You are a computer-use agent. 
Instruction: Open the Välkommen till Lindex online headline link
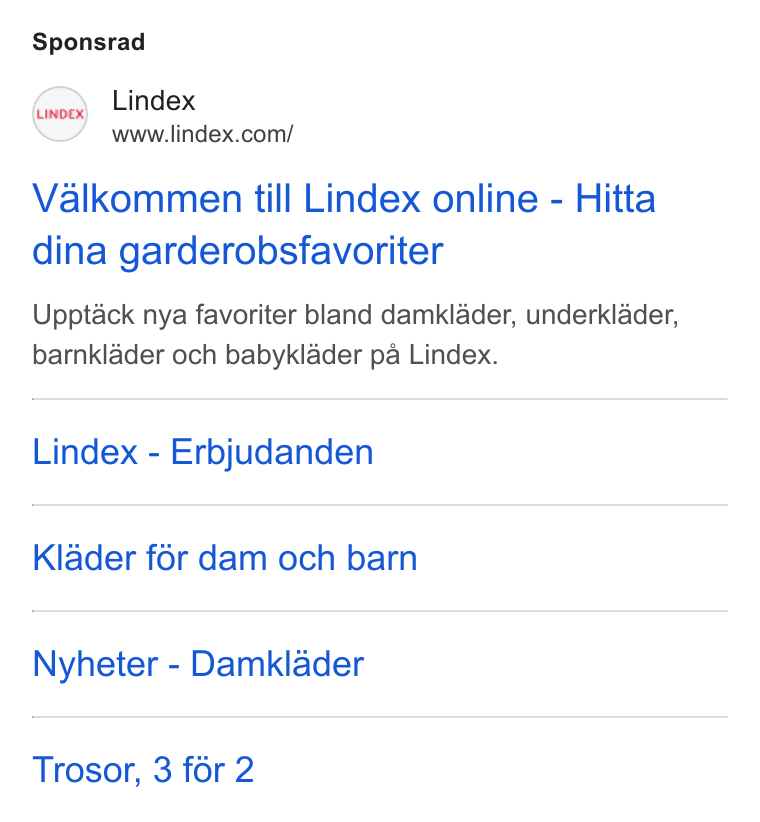click(x=344, y=224)
